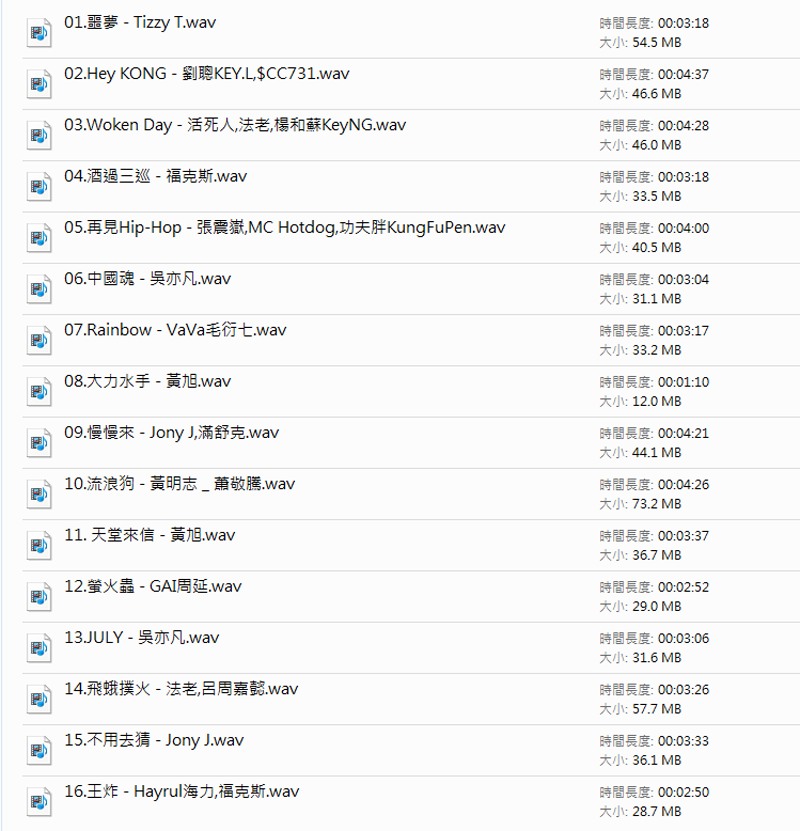Open the 07.Rainbow - VaVa毛衍七 track
Screen dimensions: 800x831
pos(175,330)
